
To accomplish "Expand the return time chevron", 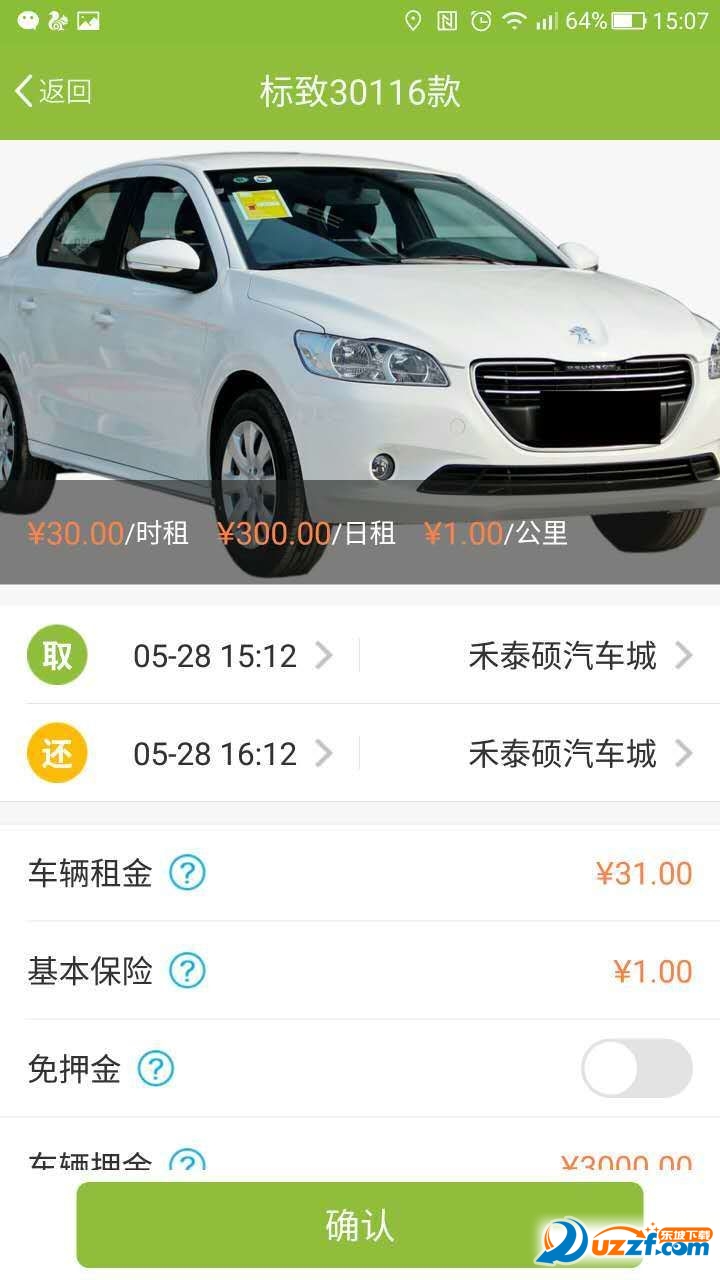I will [322, 752].
